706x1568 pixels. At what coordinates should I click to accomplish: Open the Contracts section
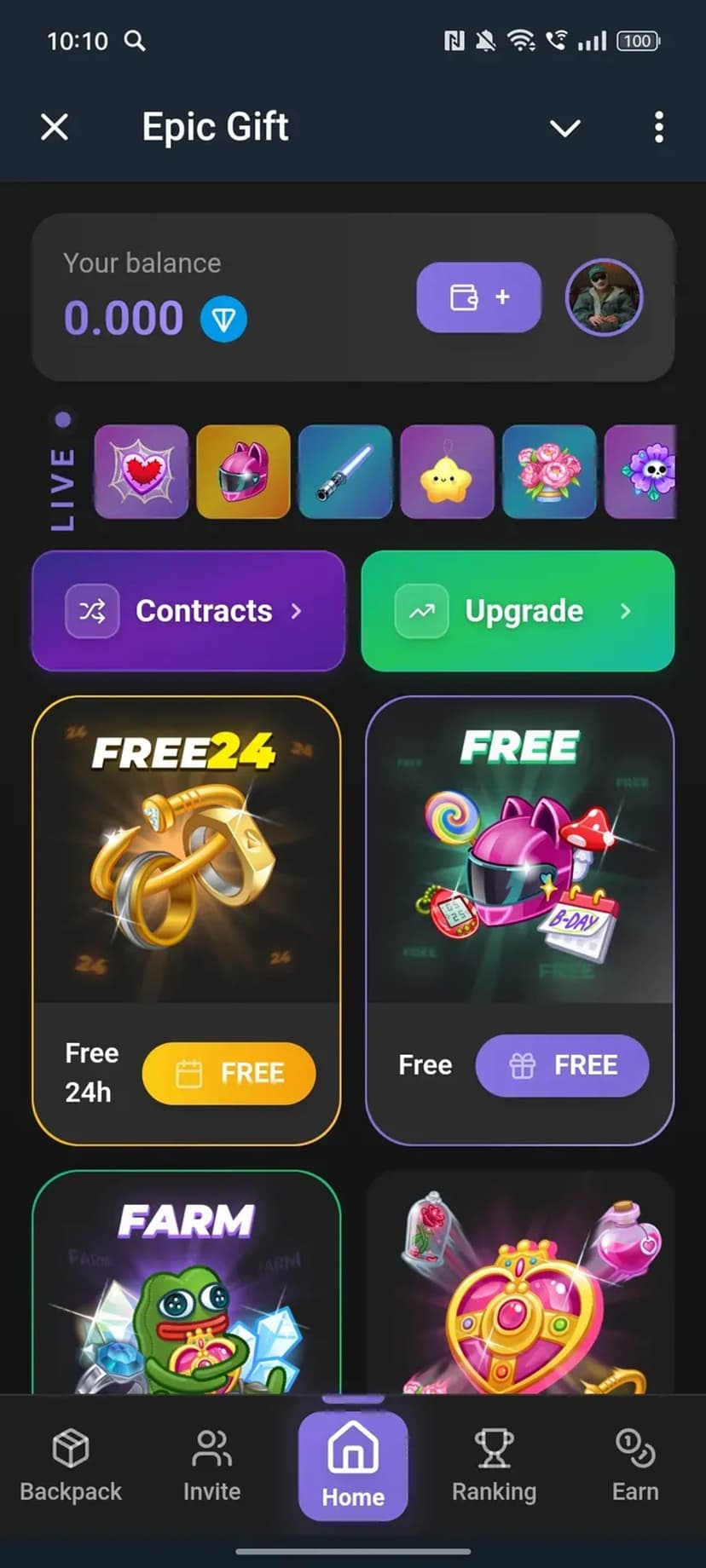coord(188,611)
